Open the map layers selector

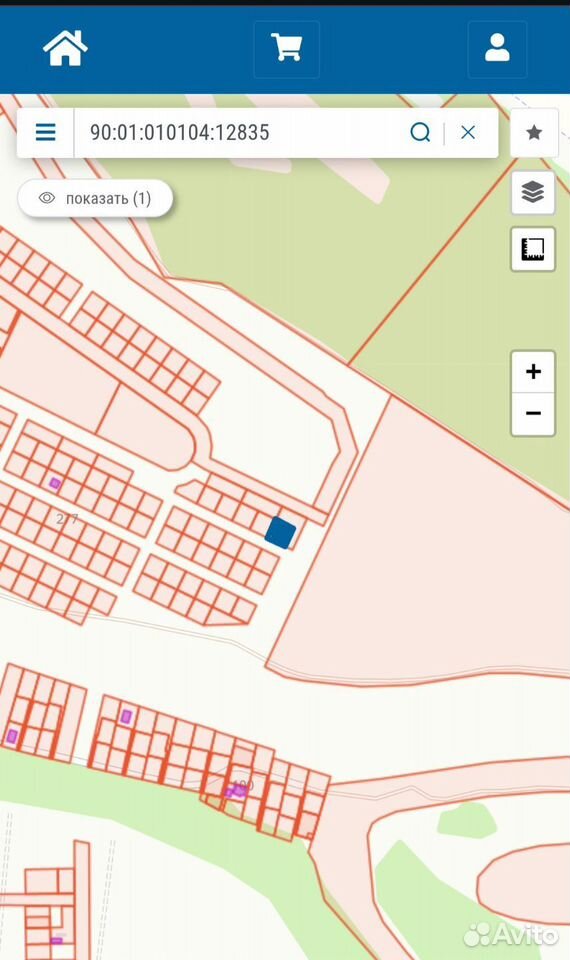(x=533, y=192)
